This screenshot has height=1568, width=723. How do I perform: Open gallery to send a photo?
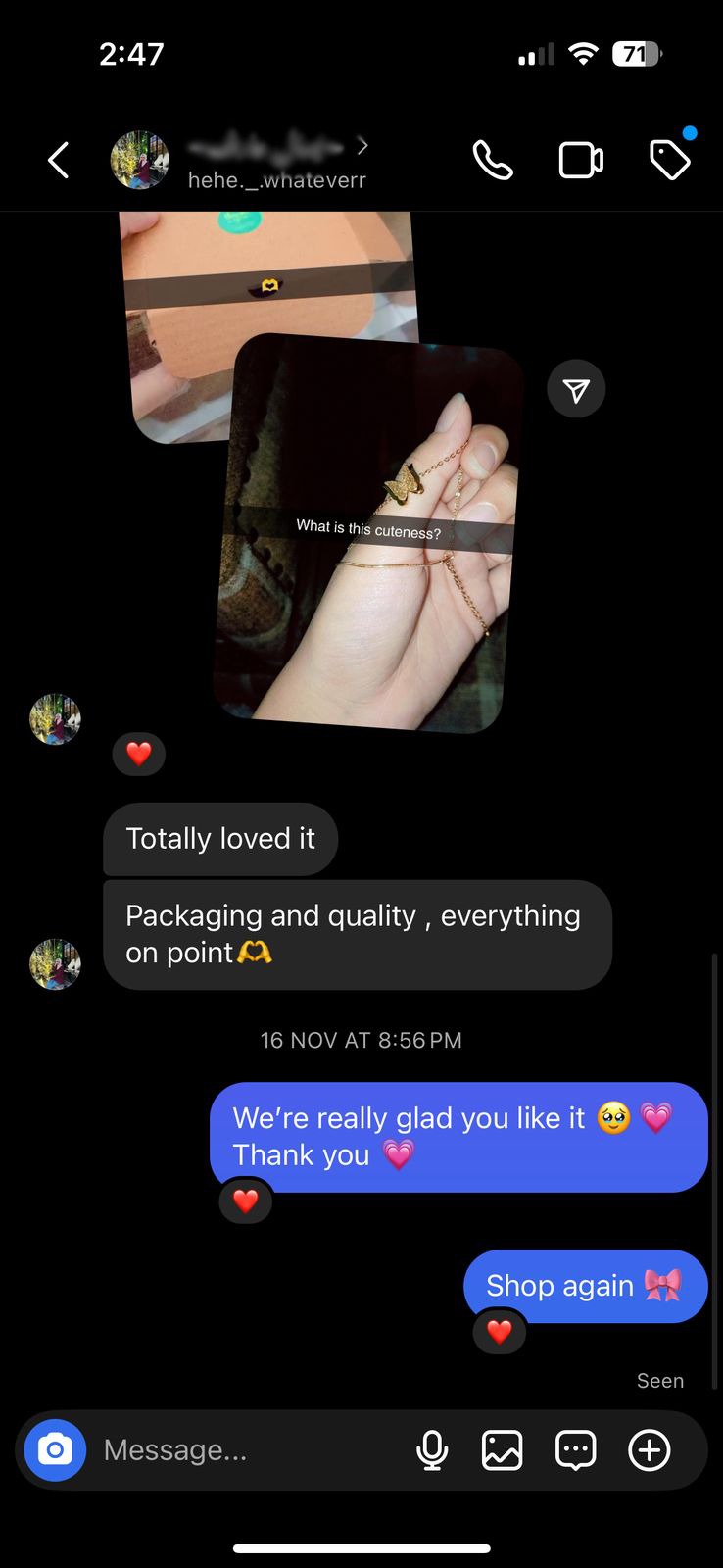503,1449
